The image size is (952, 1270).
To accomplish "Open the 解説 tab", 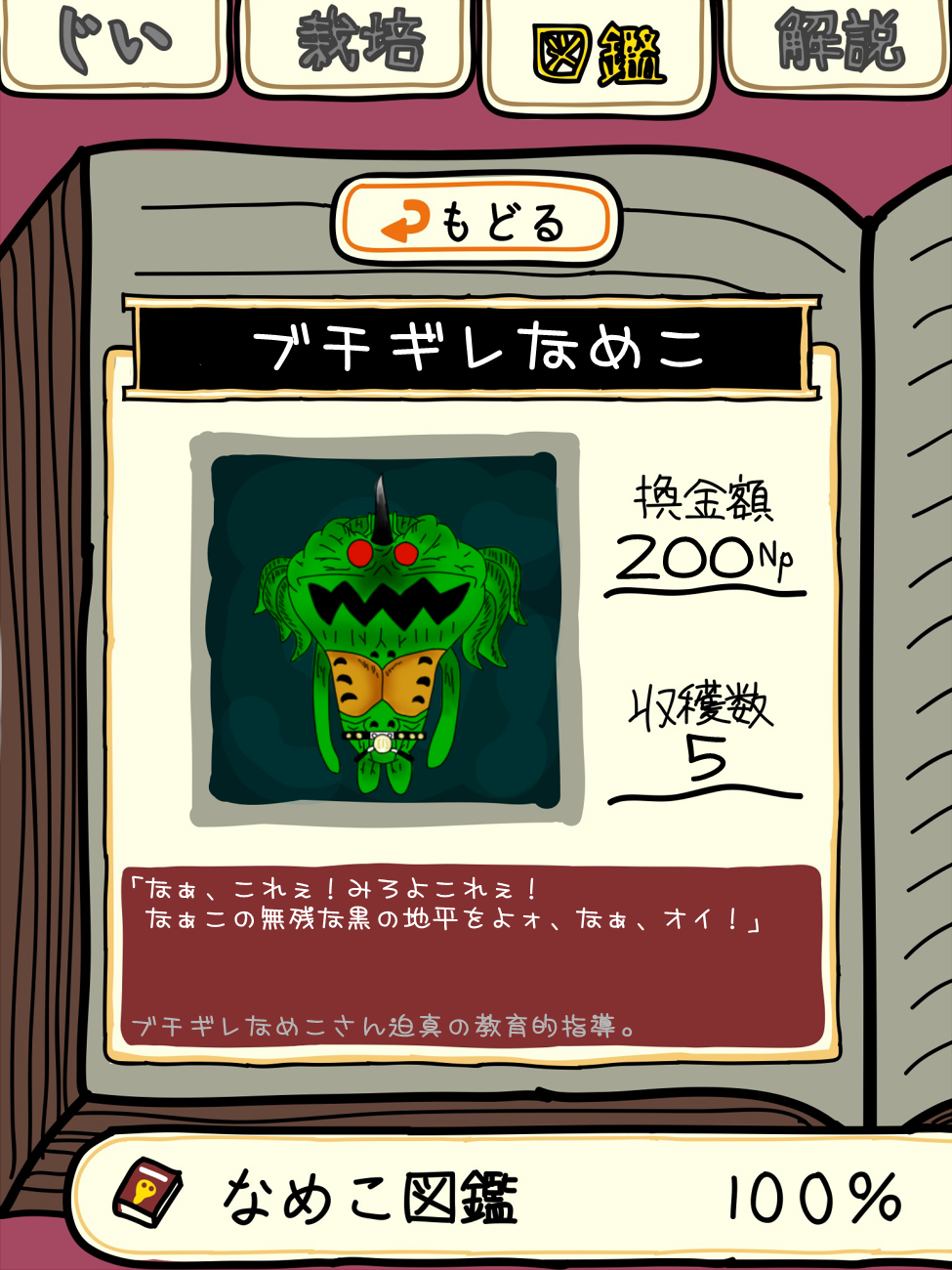I will [x=838, y=44].
